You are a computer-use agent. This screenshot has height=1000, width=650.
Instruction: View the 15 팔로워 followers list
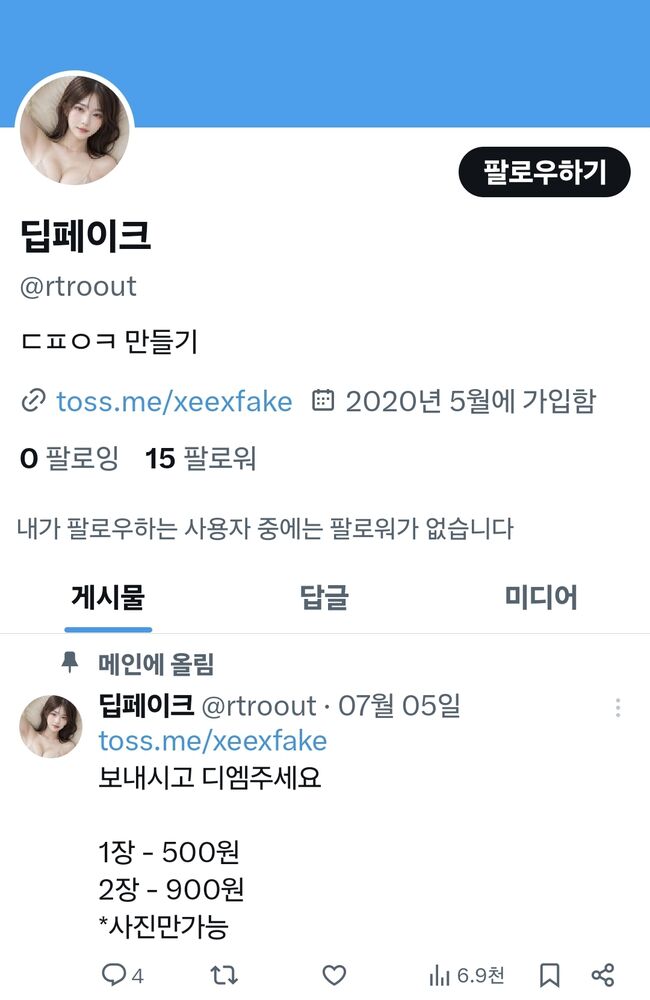point(200,459)
